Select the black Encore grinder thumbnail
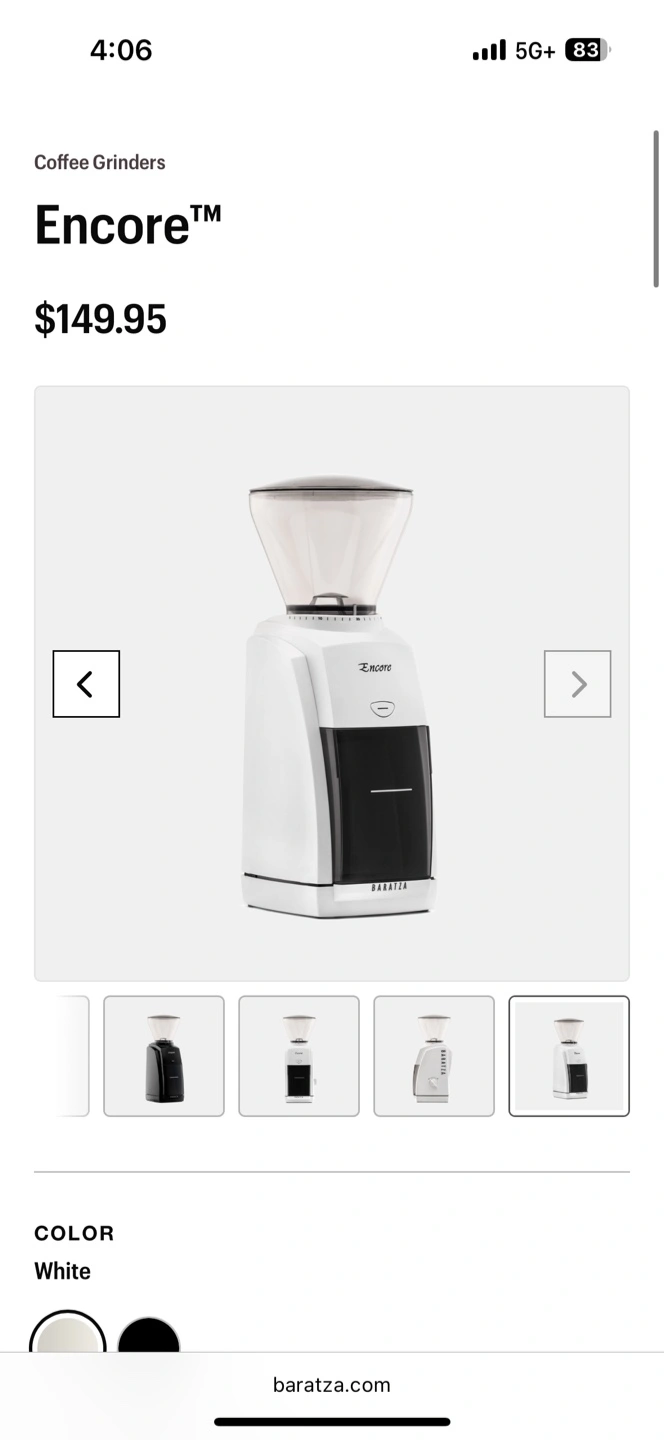Screen dimensions: 664x1440 click(x=164, y=1056)
